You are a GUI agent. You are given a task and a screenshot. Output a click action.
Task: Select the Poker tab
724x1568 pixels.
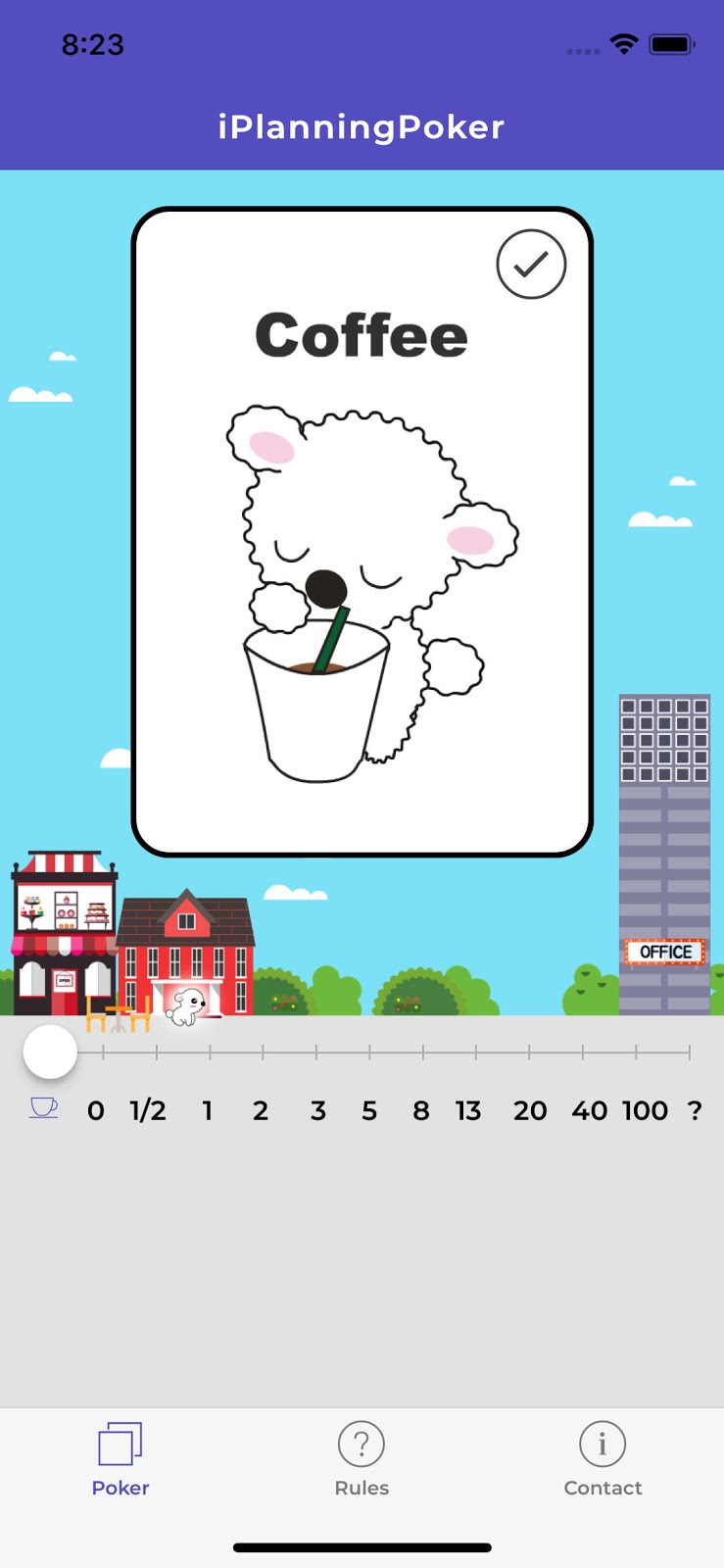point(121,1458)
